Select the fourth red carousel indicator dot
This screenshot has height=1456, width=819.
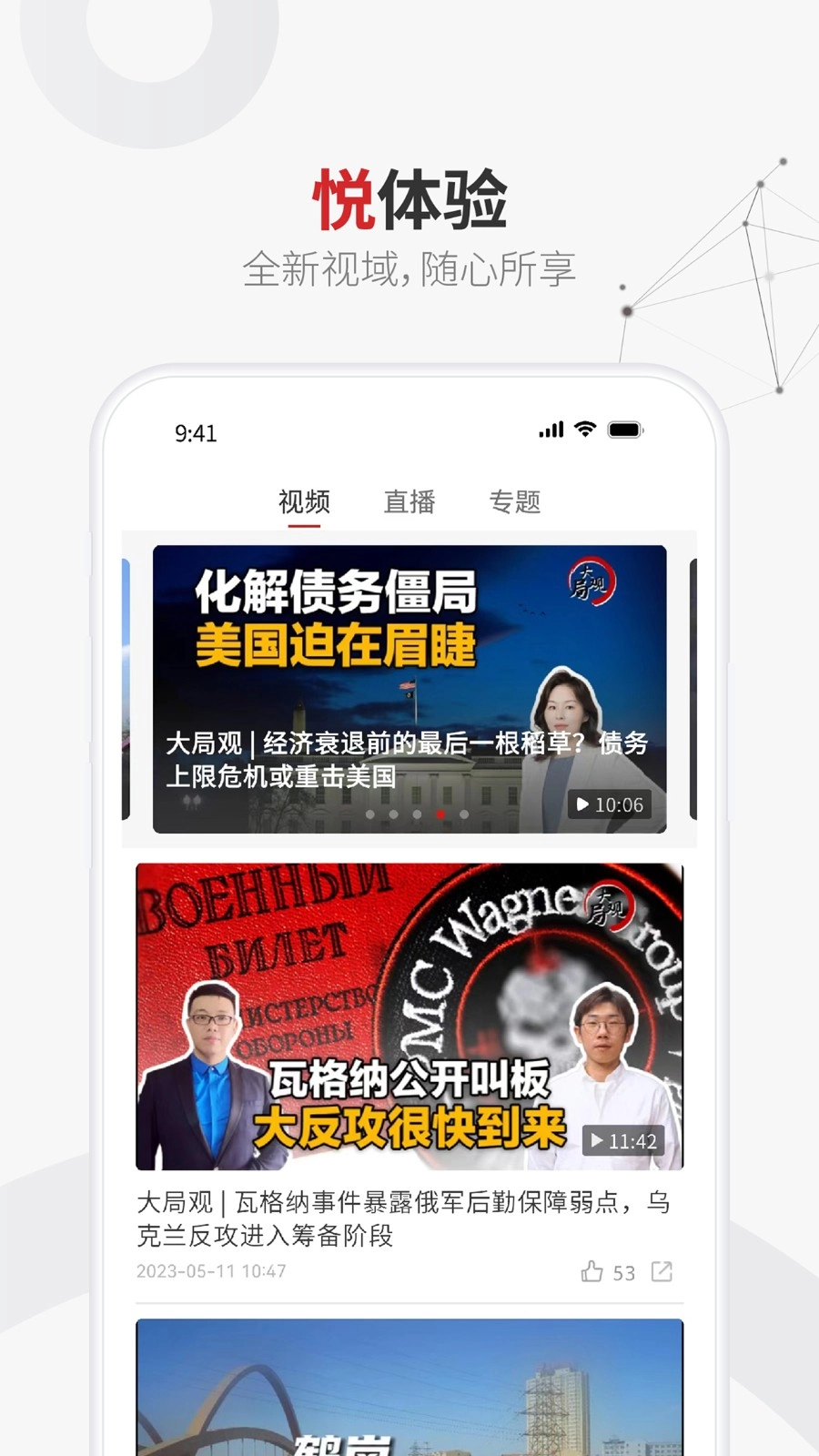[441, 814]
